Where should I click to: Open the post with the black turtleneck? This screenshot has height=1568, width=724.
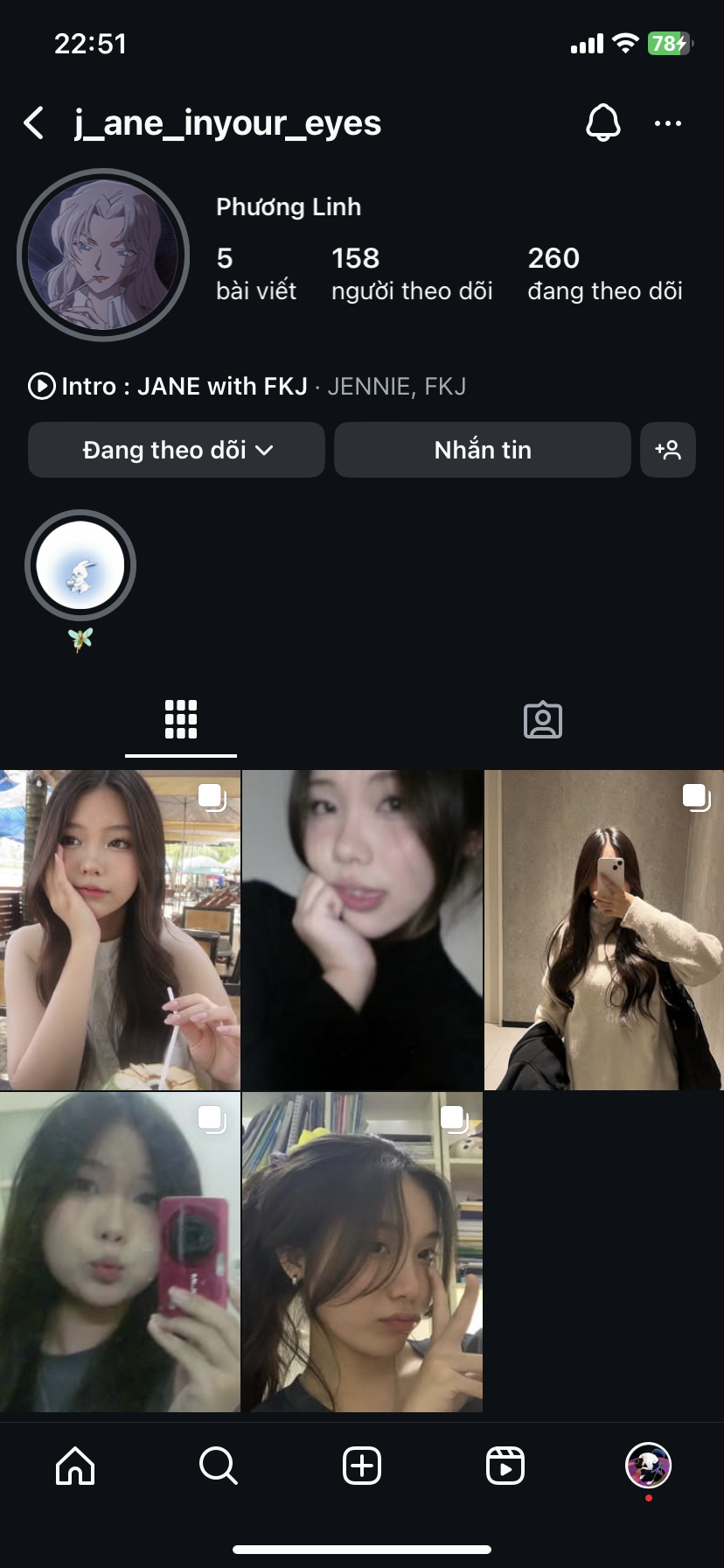tap(362, 929)
